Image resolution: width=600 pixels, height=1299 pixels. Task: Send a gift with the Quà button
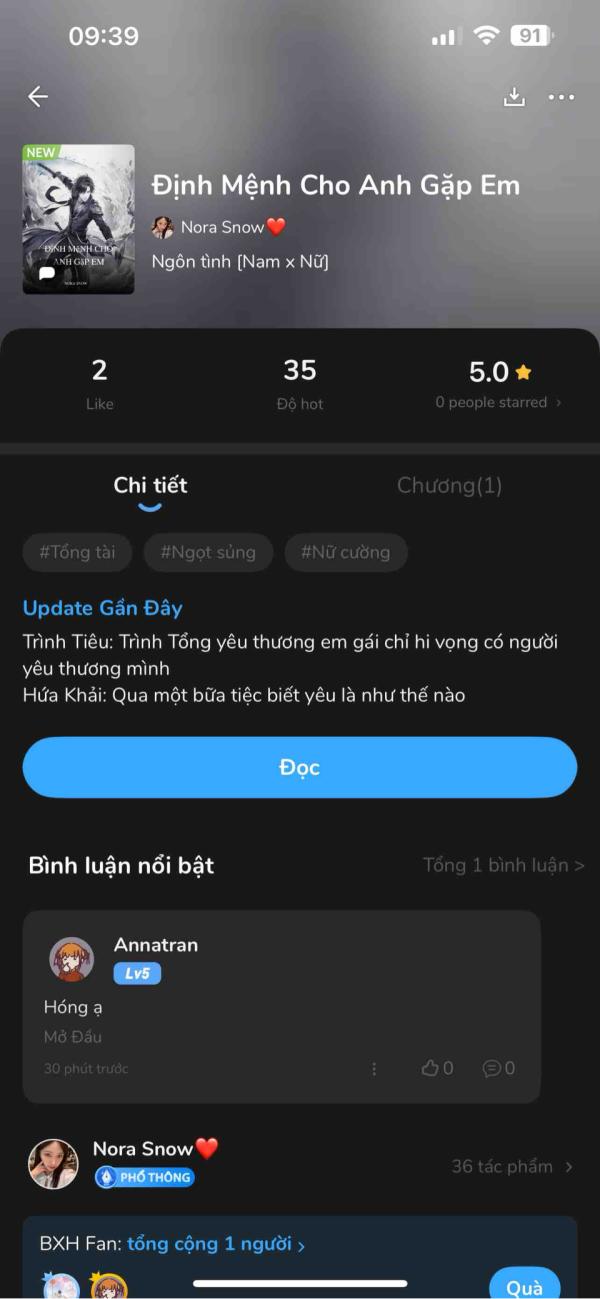524,1286
